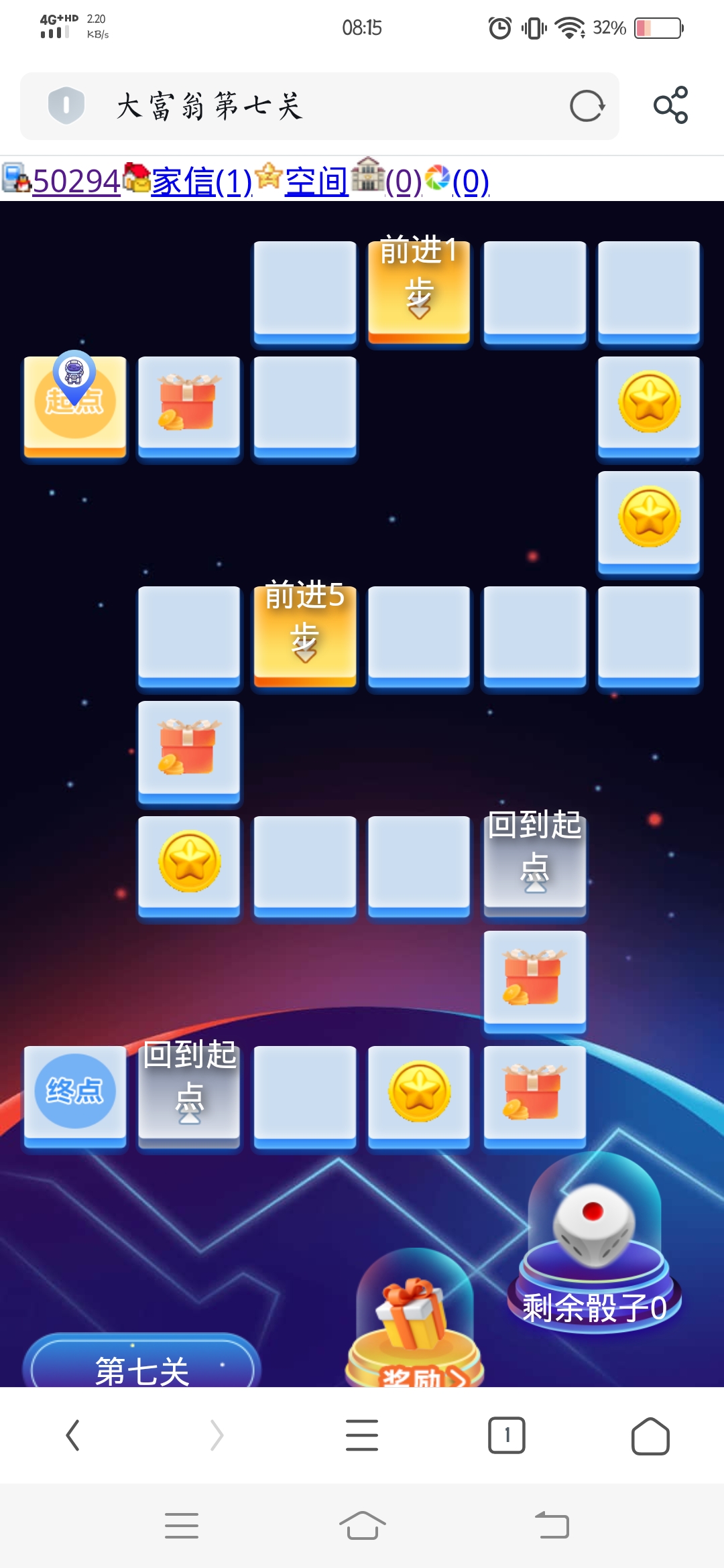Open the browser menu
724x1568 pixels.
tap(362, 1435)
